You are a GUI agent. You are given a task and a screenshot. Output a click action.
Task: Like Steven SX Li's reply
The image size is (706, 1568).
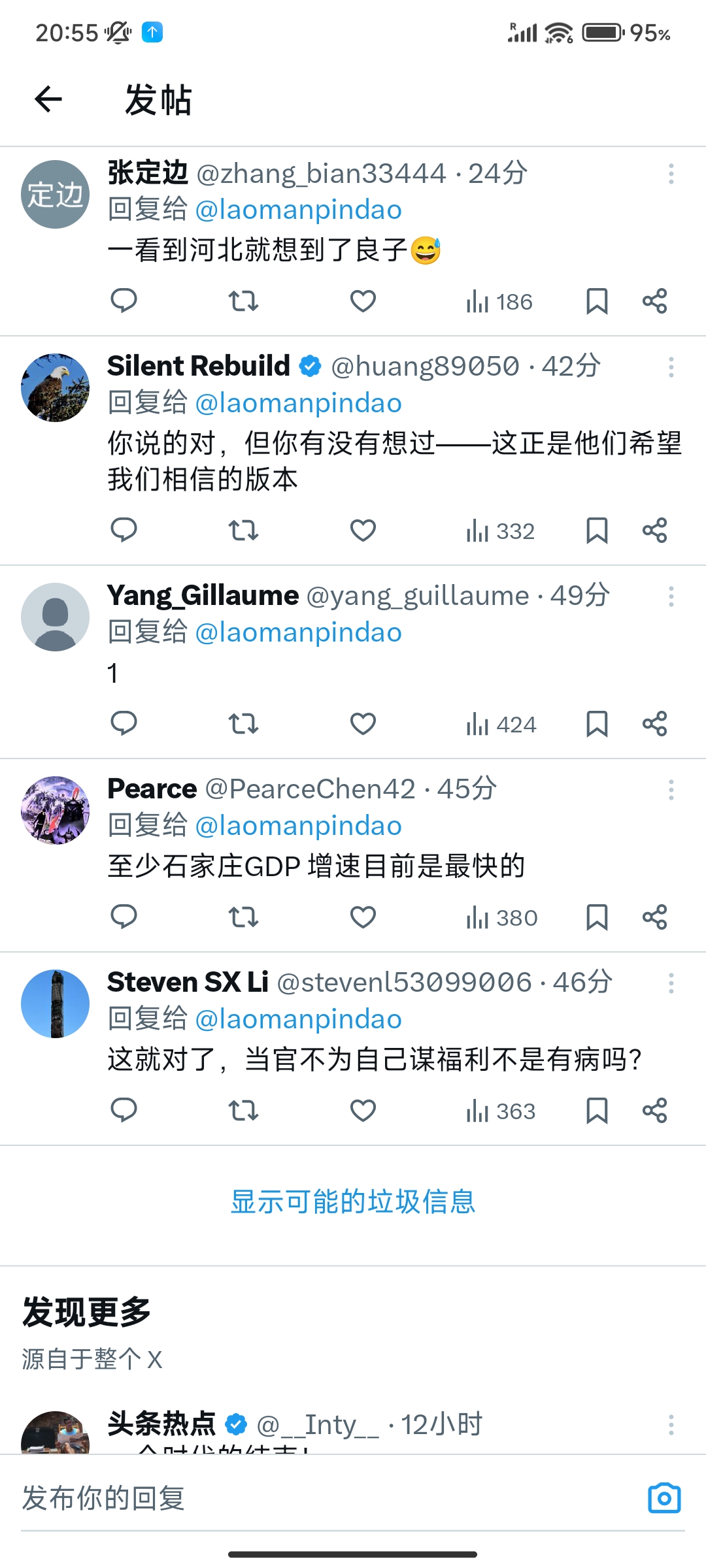point(363,1111)
